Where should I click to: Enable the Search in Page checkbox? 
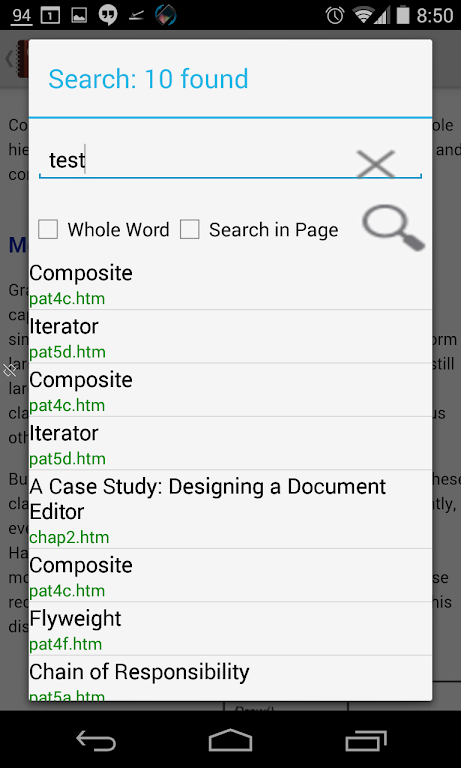(x=190, y=229)
